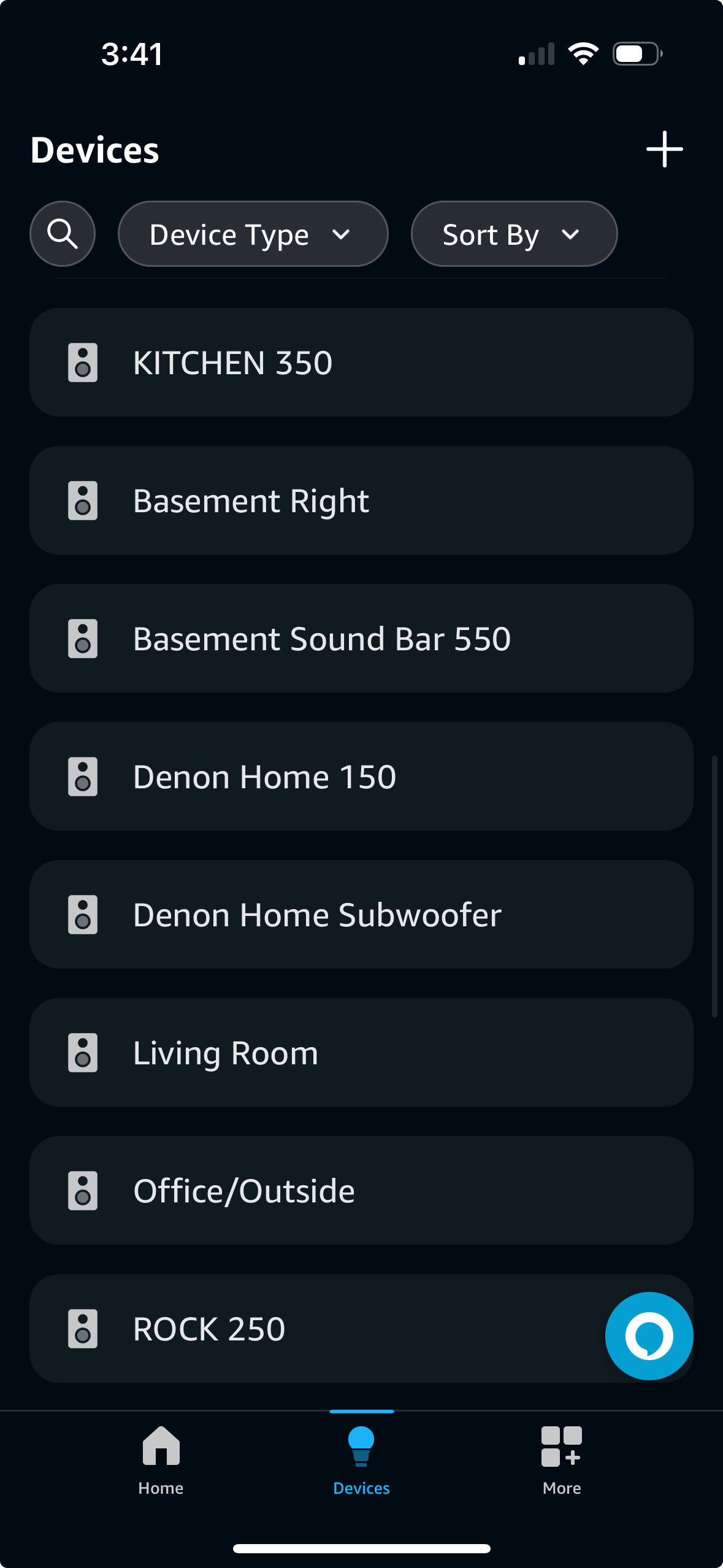Tap the Alexa voice assistant icon

(649, 1335)
